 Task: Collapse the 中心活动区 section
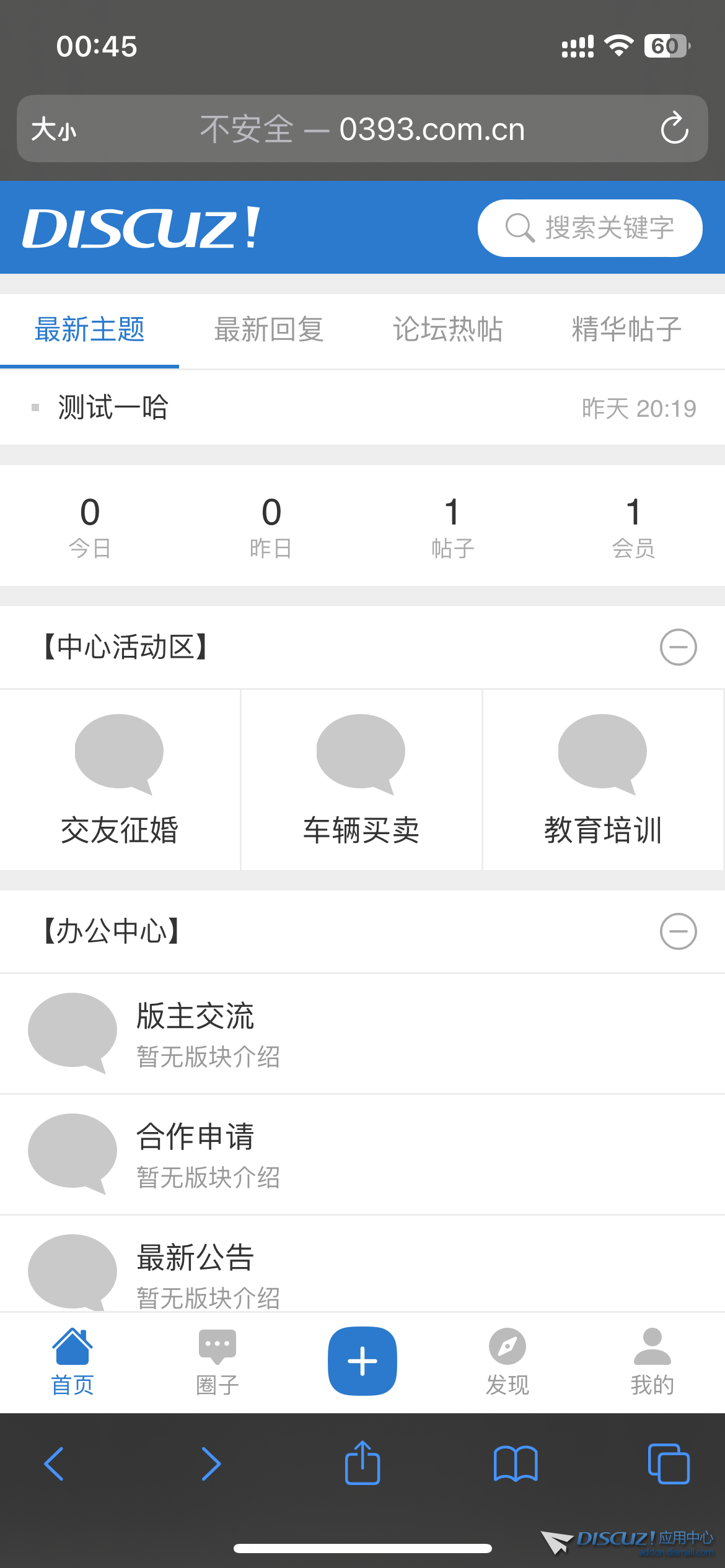pos(677,648)
